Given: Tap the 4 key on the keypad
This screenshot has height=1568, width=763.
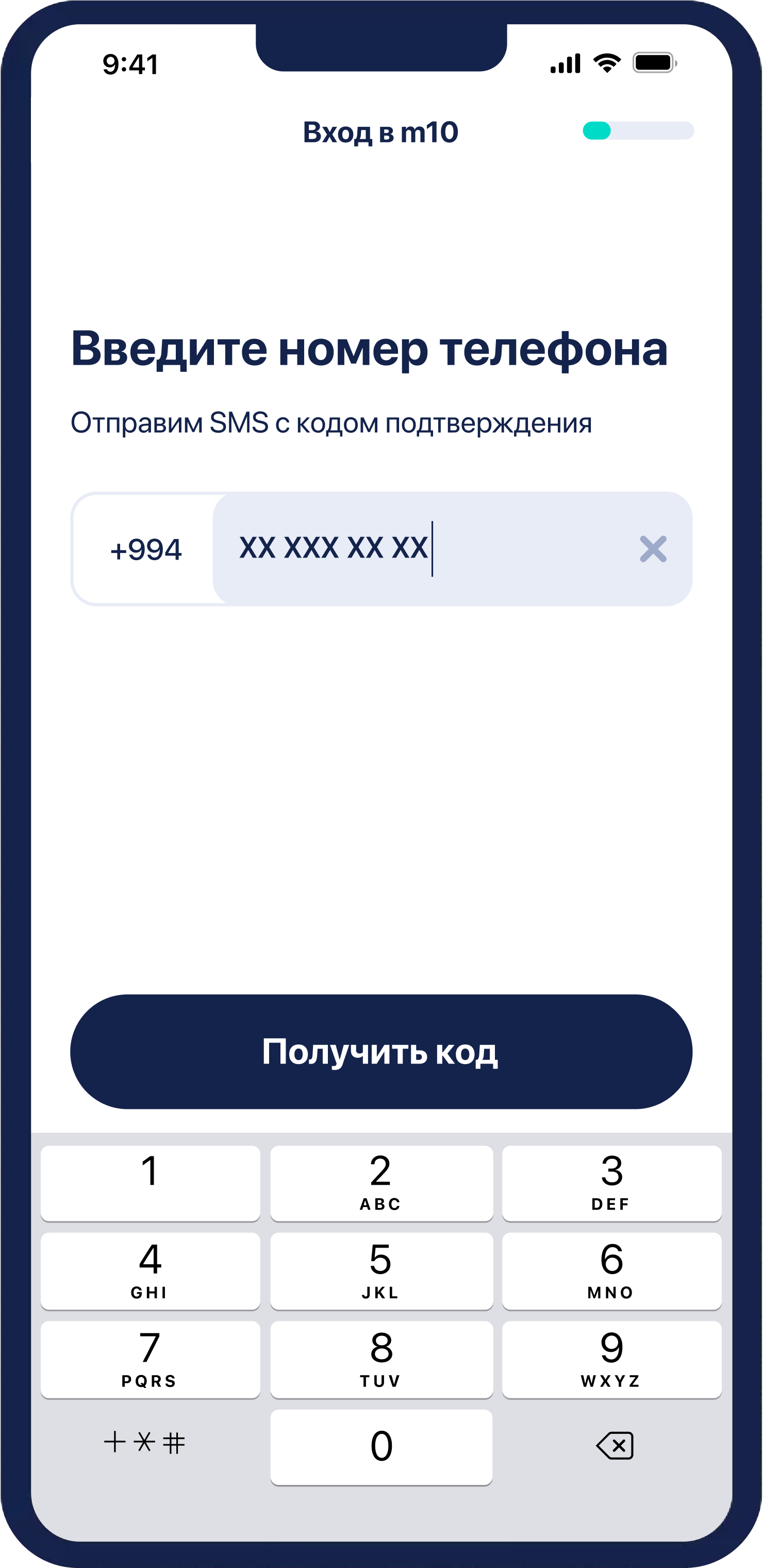Looking at the screenshot, I should (150, 1271).
